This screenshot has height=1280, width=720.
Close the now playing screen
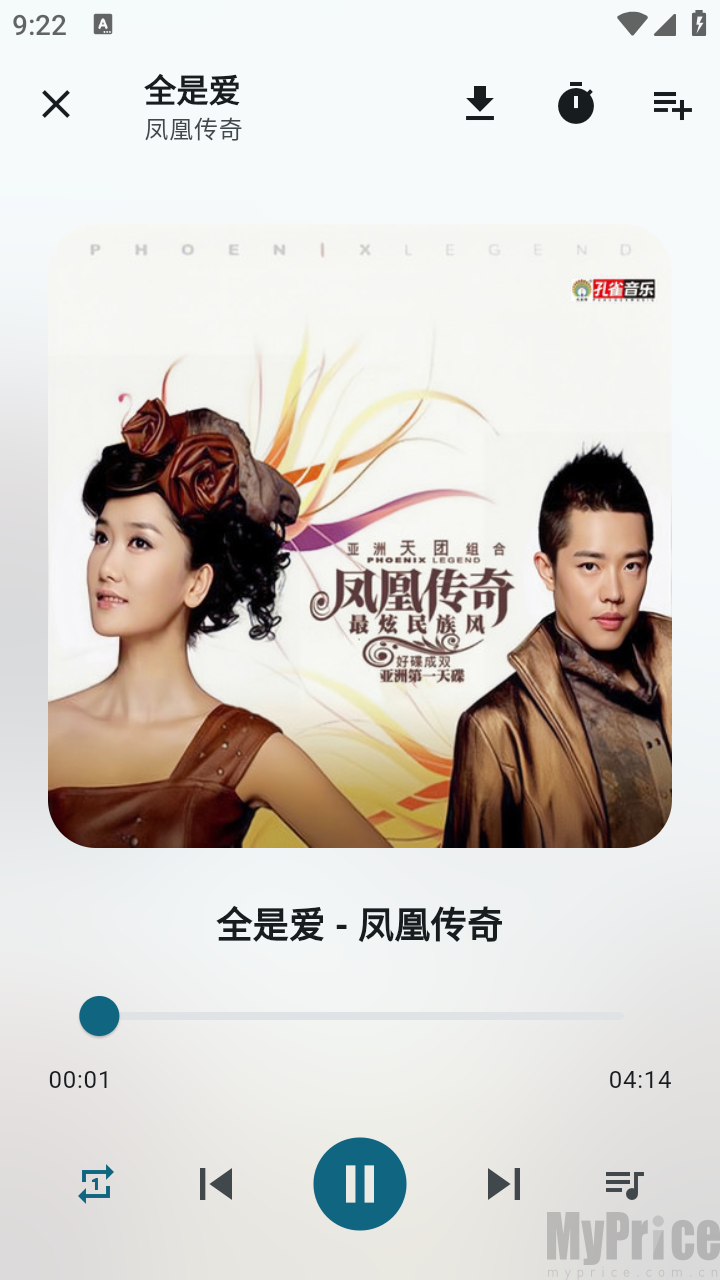pos(56,103)
